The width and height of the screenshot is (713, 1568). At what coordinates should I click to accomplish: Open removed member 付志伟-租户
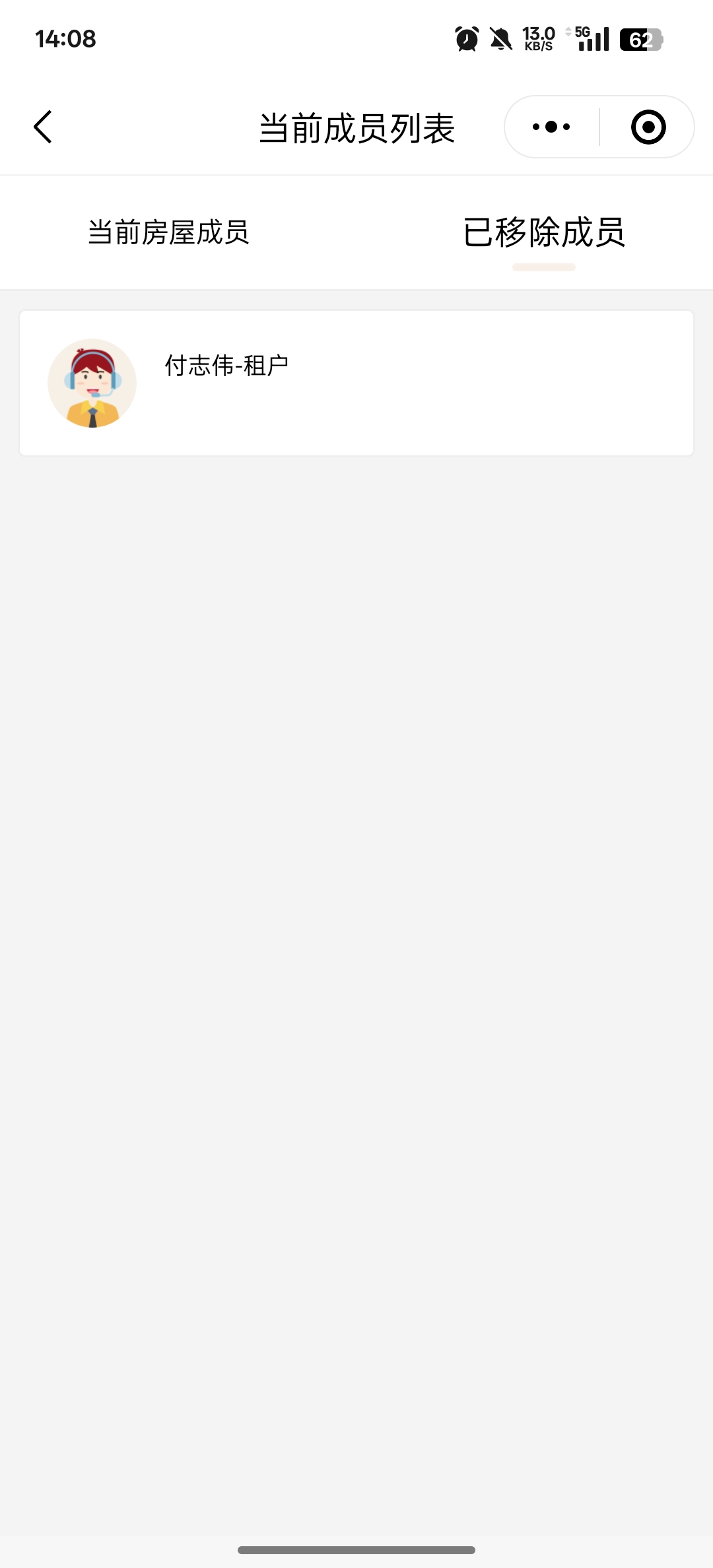pos(356,383)
